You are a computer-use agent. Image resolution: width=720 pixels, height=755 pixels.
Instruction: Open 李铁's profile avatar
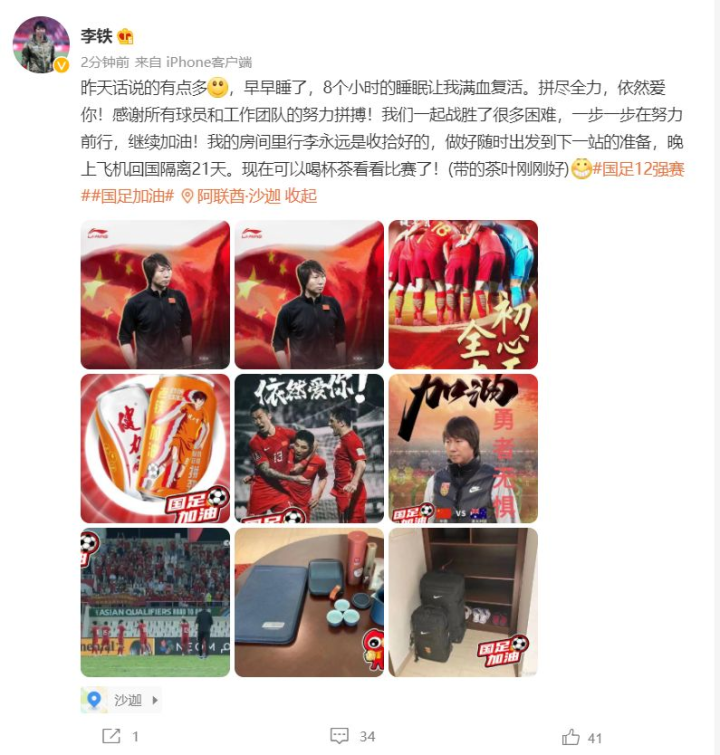pos(40,44)
